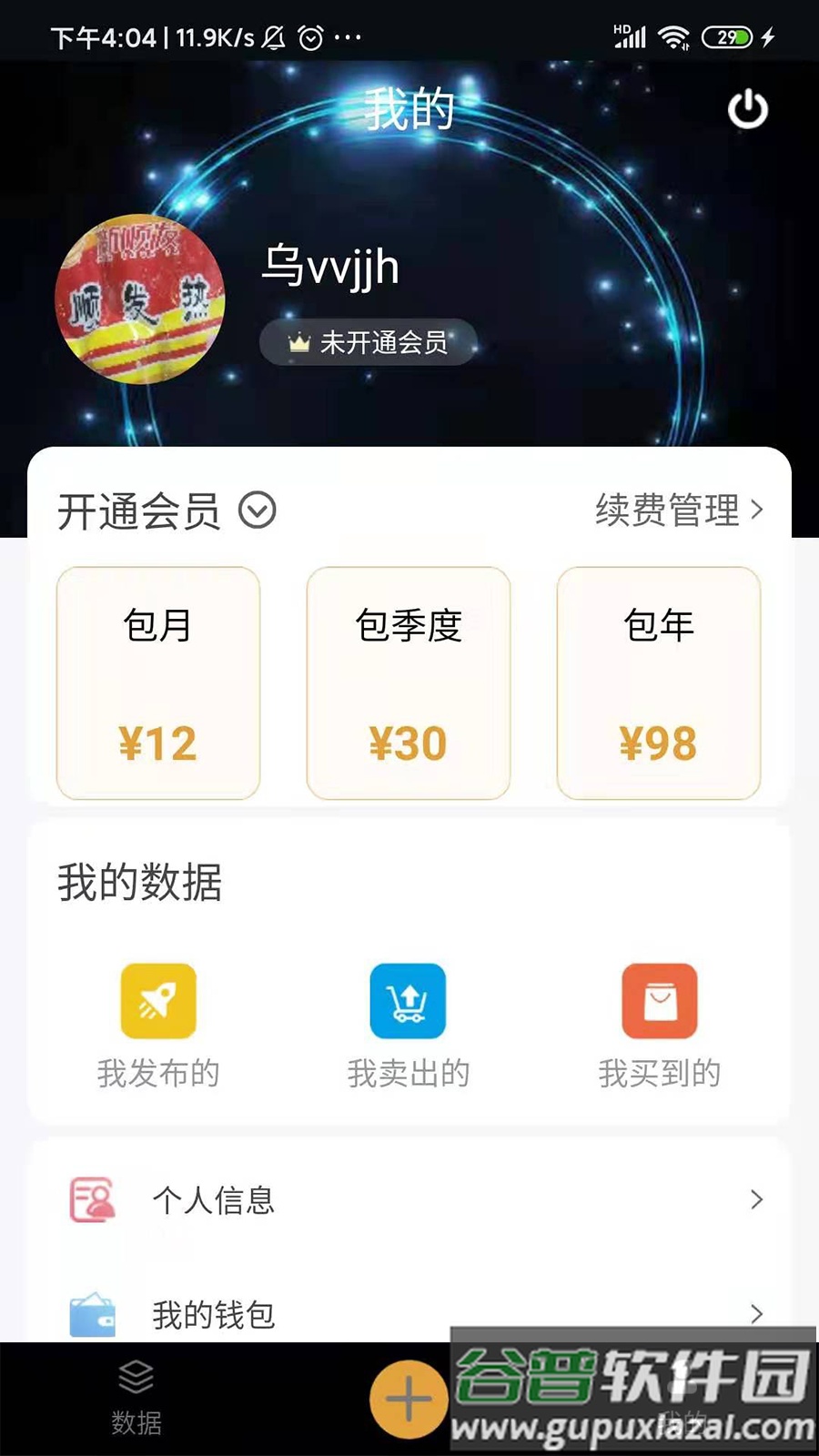Tap the 未开通会员 badge
The image size is (819, 1456).
(x=368, y=342)
